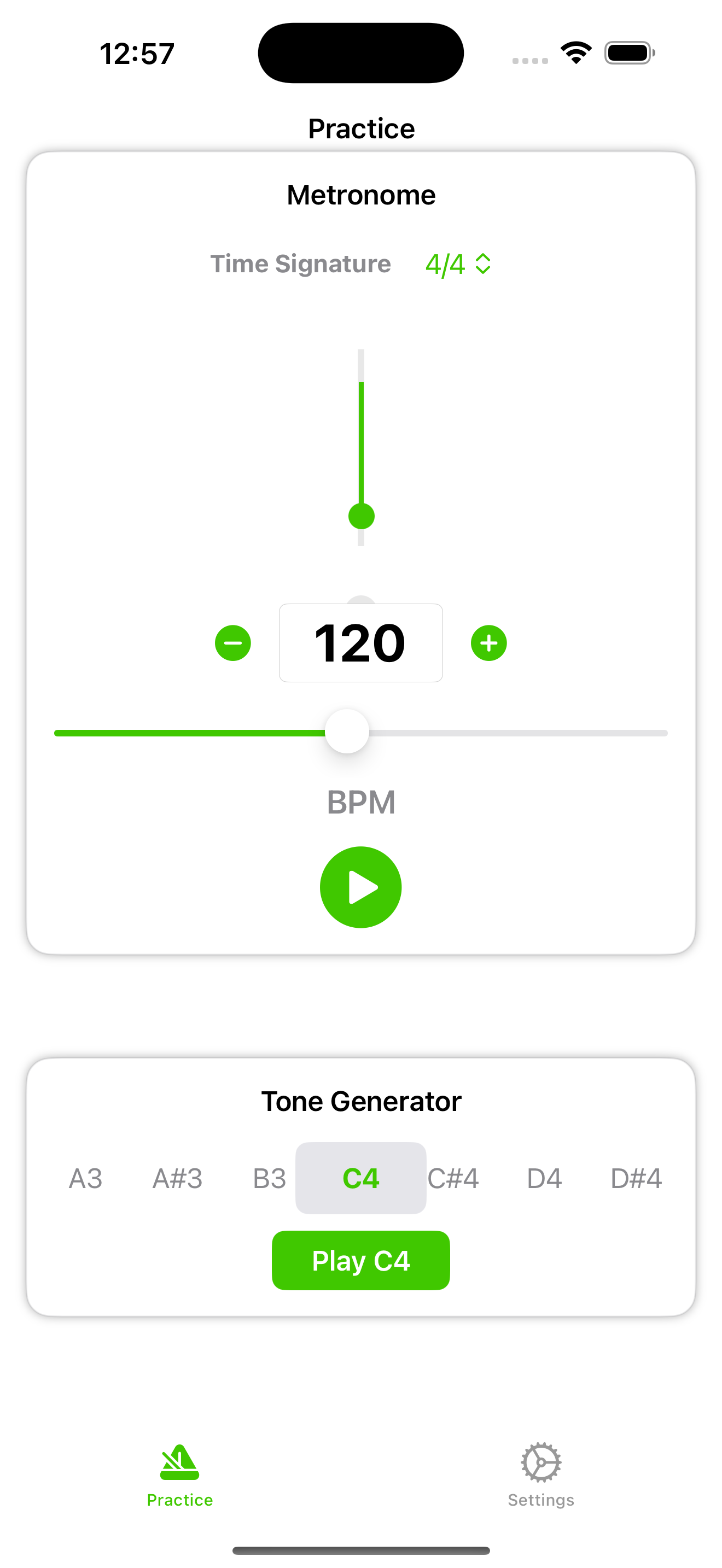Choose C#4 from the note picker
The width and height of the screenshot is (722, 1568).
coord(453,1178)
